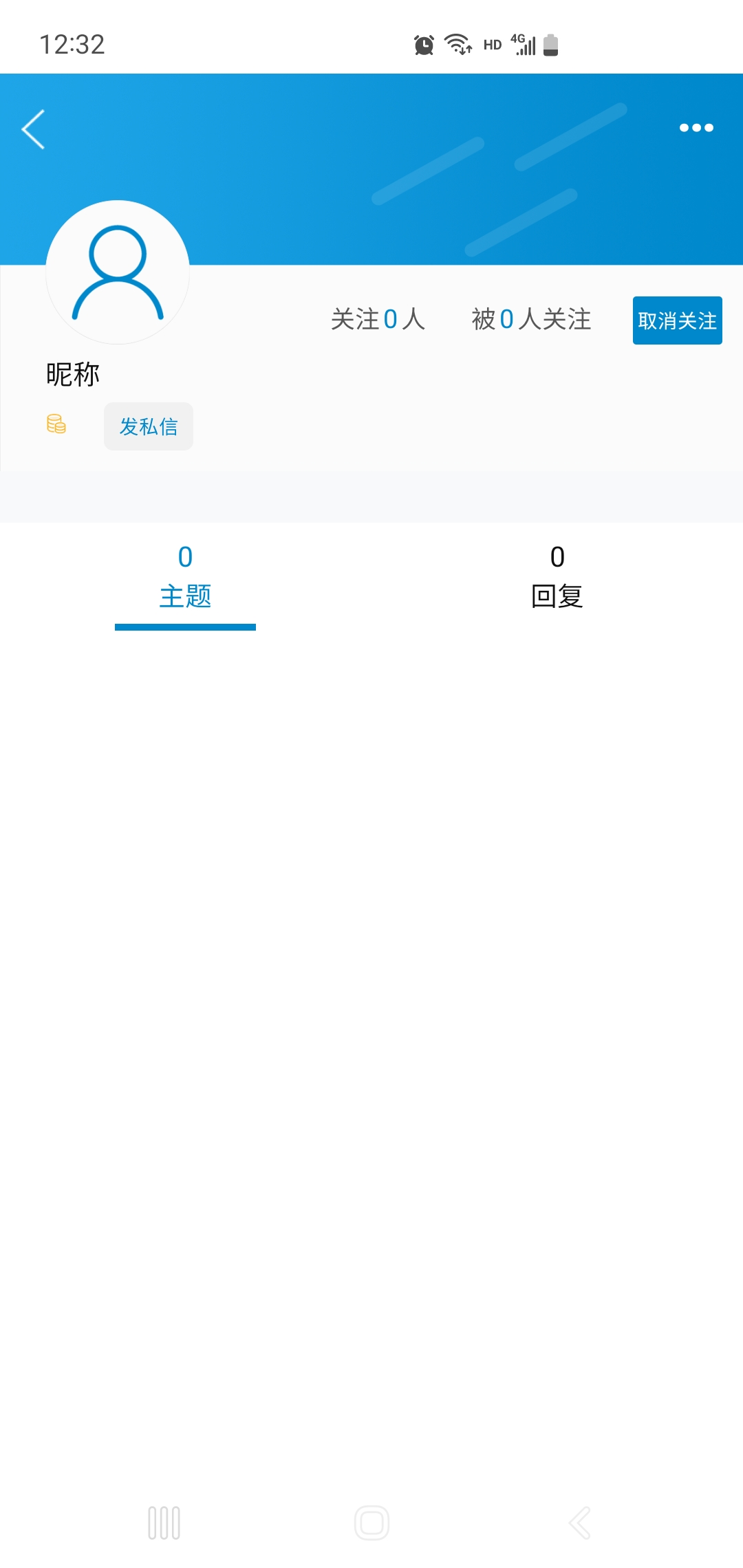Tap the gold coins icon
This screenshot has width=743, height=1568.
[x=56, y=424]
